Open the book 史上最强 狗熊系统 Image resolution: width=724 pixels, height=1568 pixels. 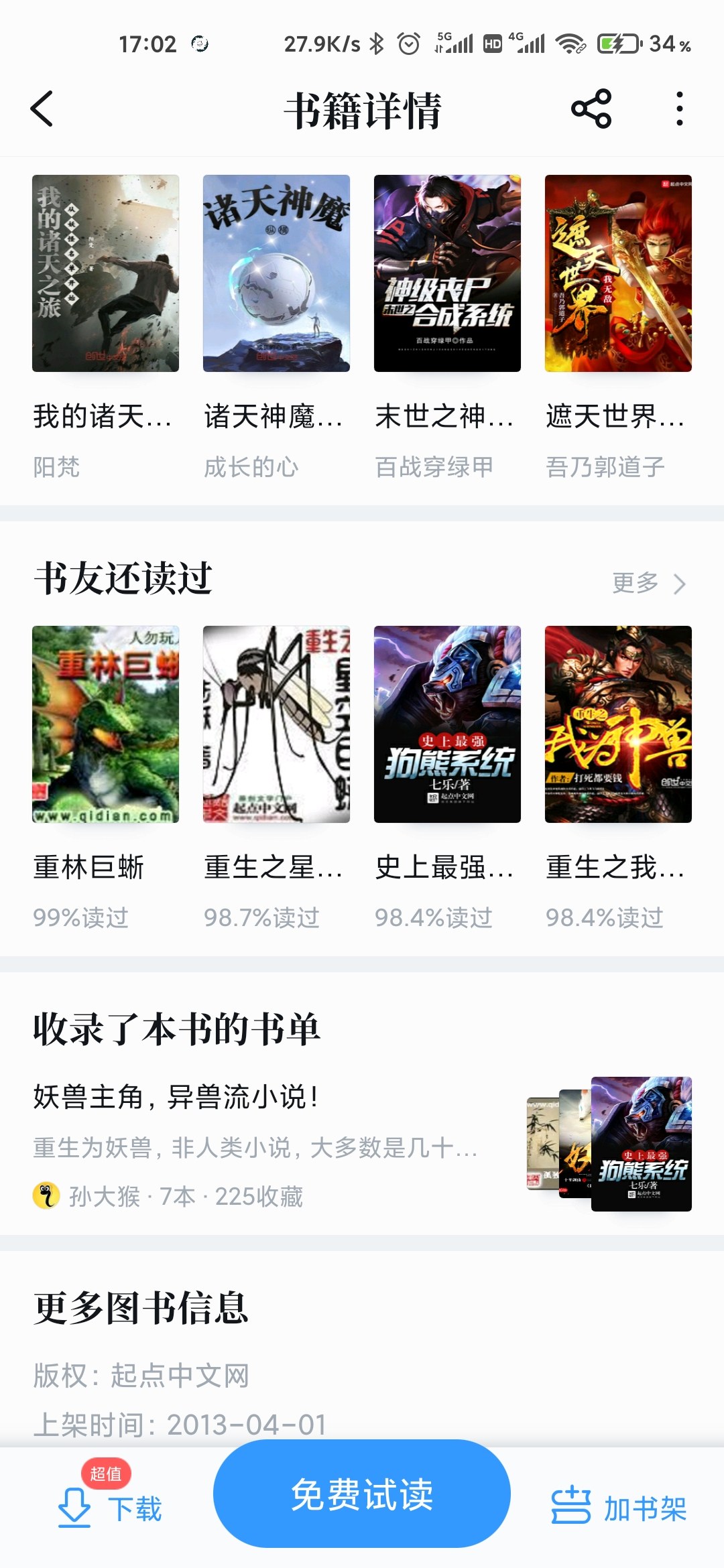447,724
